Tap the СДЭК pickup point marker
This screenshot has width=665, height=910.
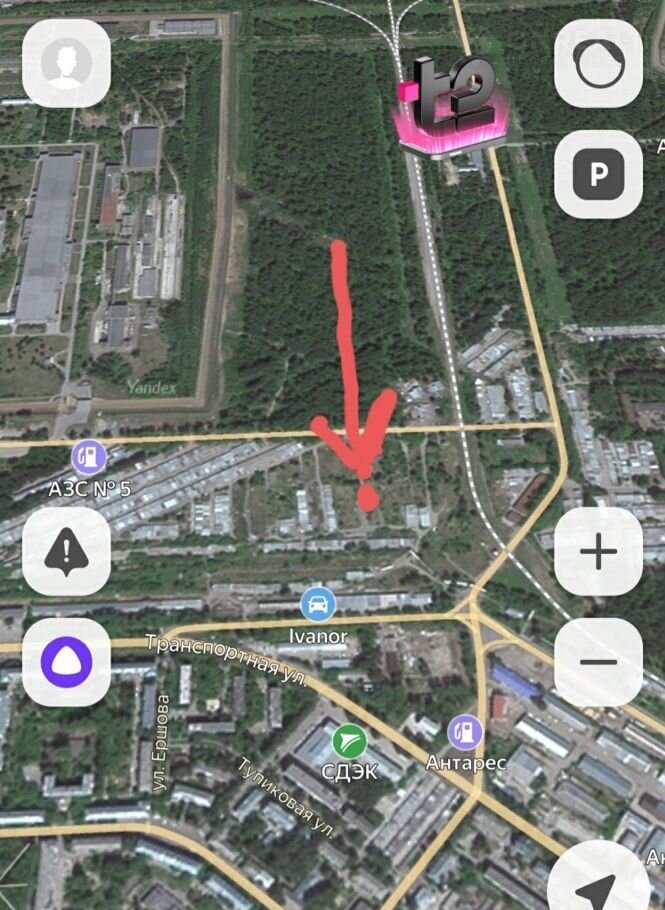[349, 742]
